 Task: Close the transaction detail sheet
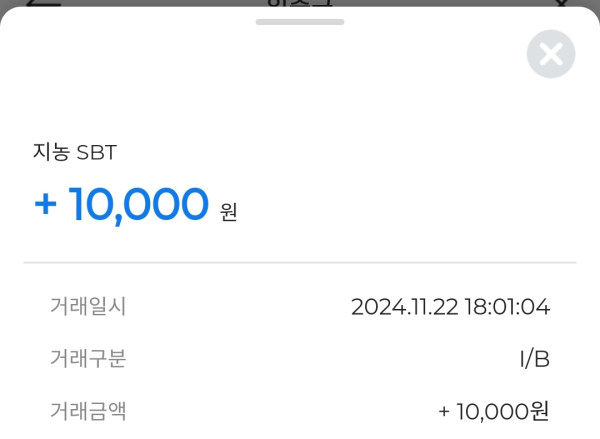click(550, 54)
